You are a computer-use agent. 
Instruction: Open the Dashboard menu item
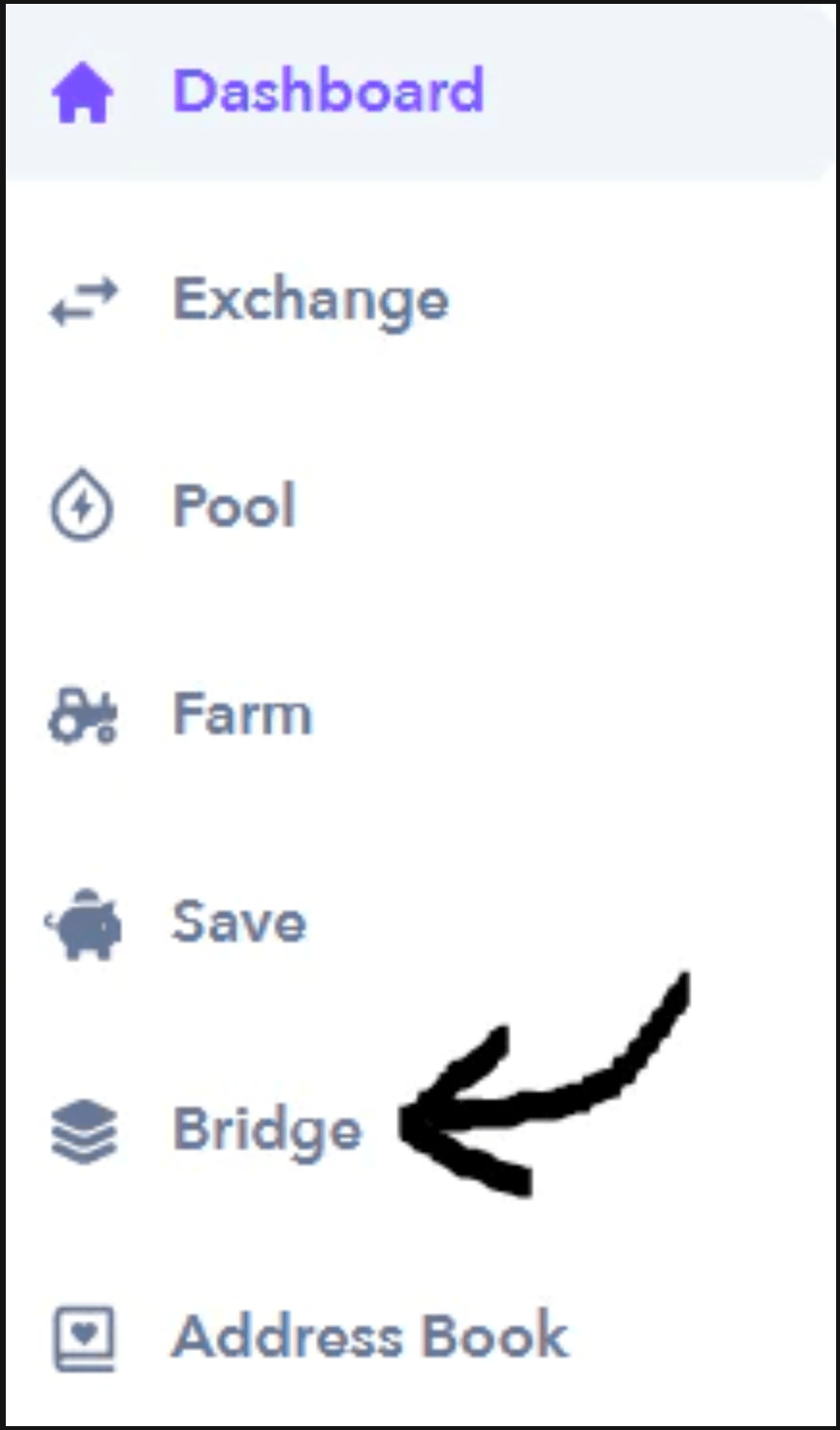click(x=420, y=92)
